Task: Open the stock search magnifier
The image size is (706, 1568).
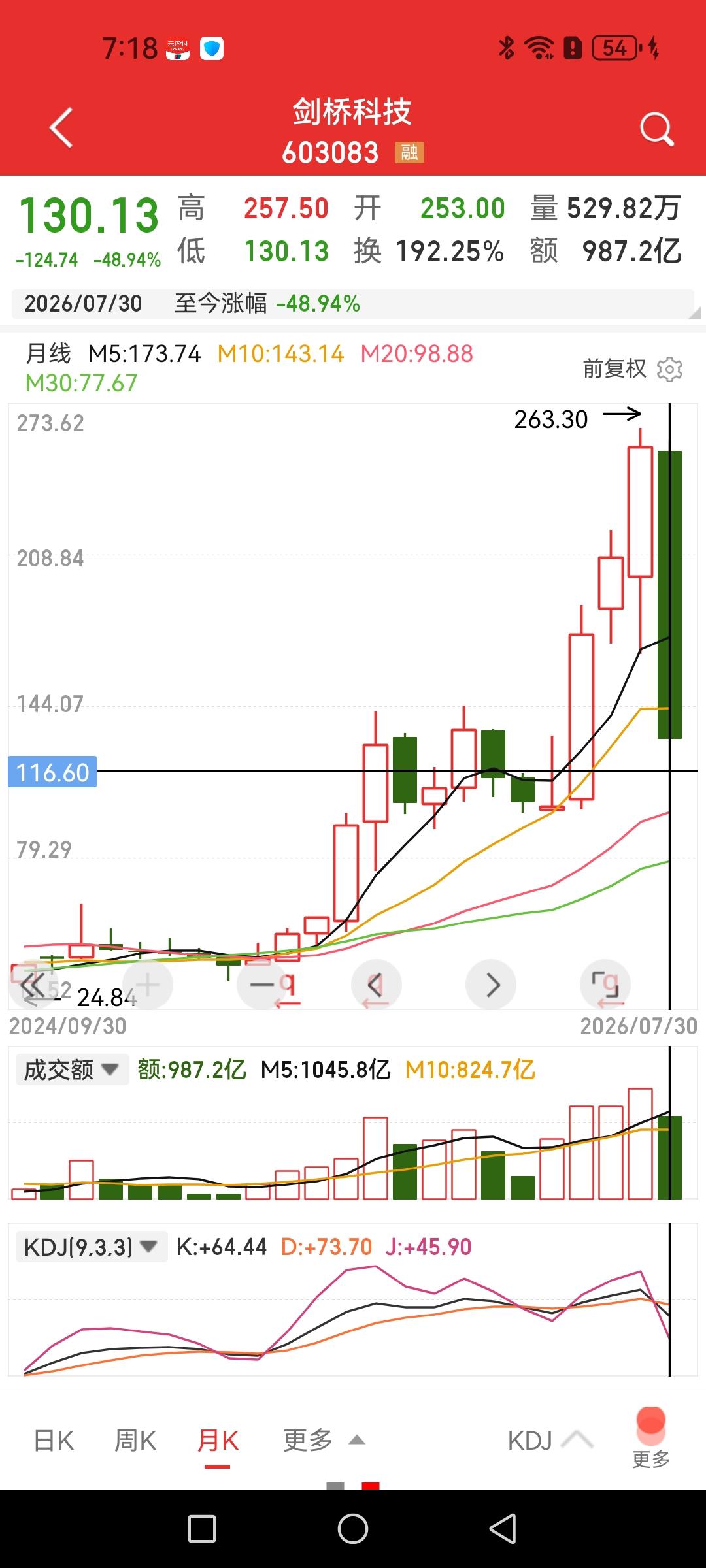Action: 656,129
